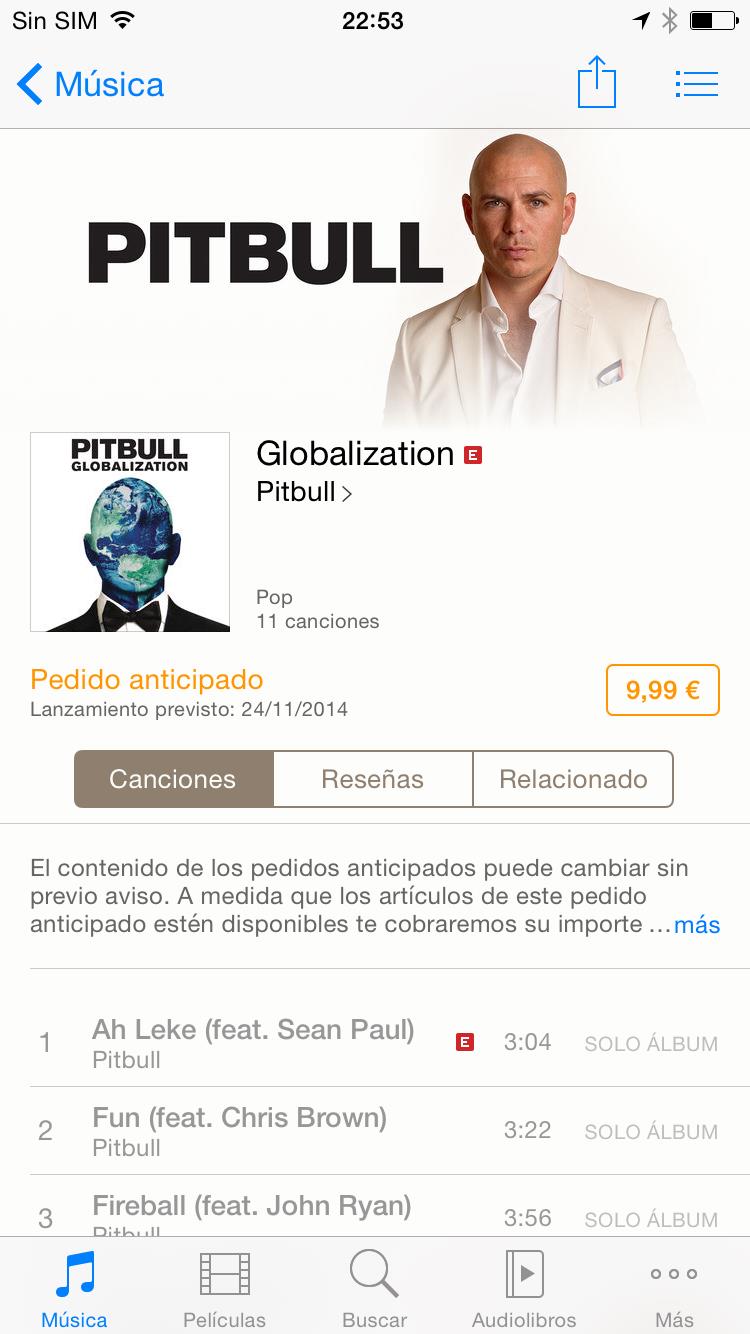Go back to Música
Screen dimensions: 750x1334
pyautogui.click(x=90, y=84)
